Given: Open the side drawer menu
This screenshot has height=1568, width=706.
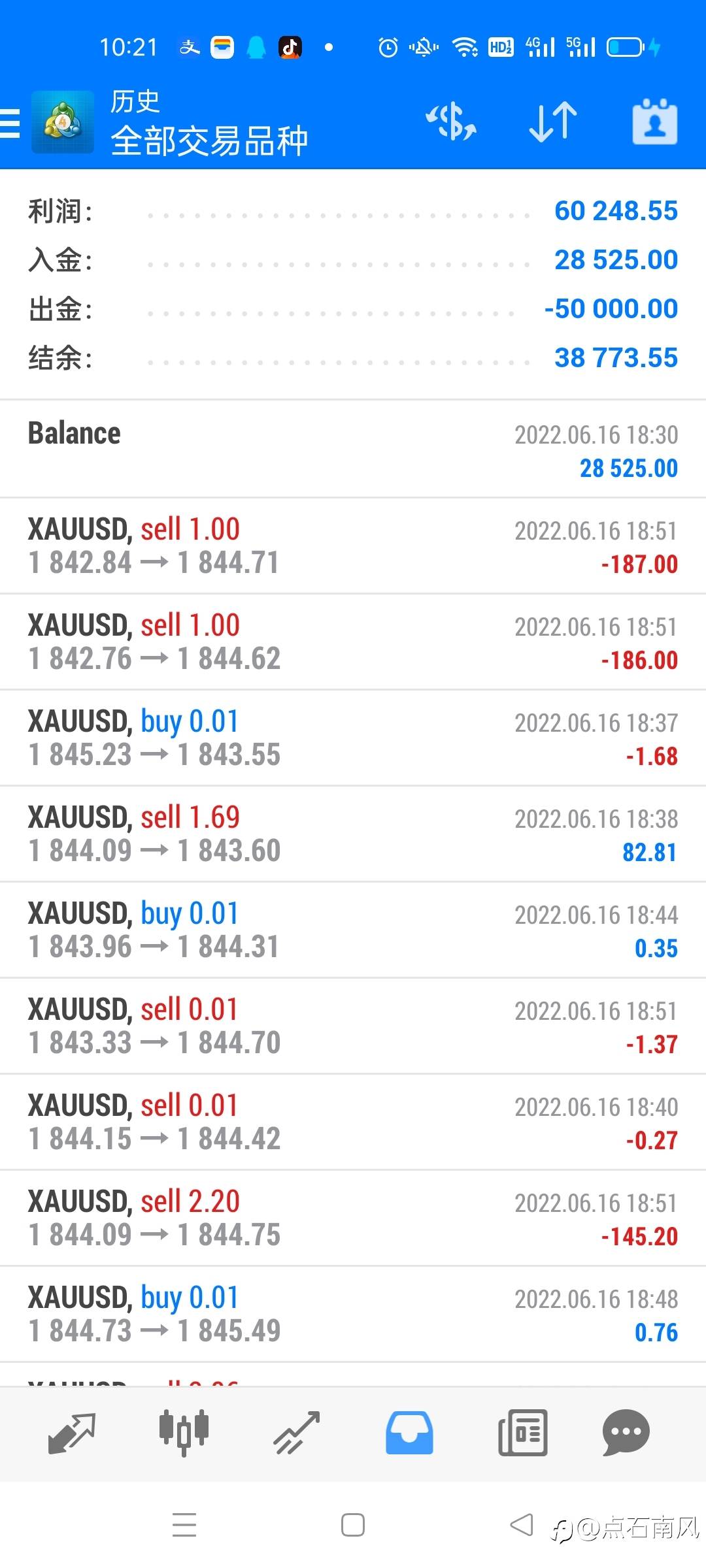Looking at the screenshot, I should point(11,123).
